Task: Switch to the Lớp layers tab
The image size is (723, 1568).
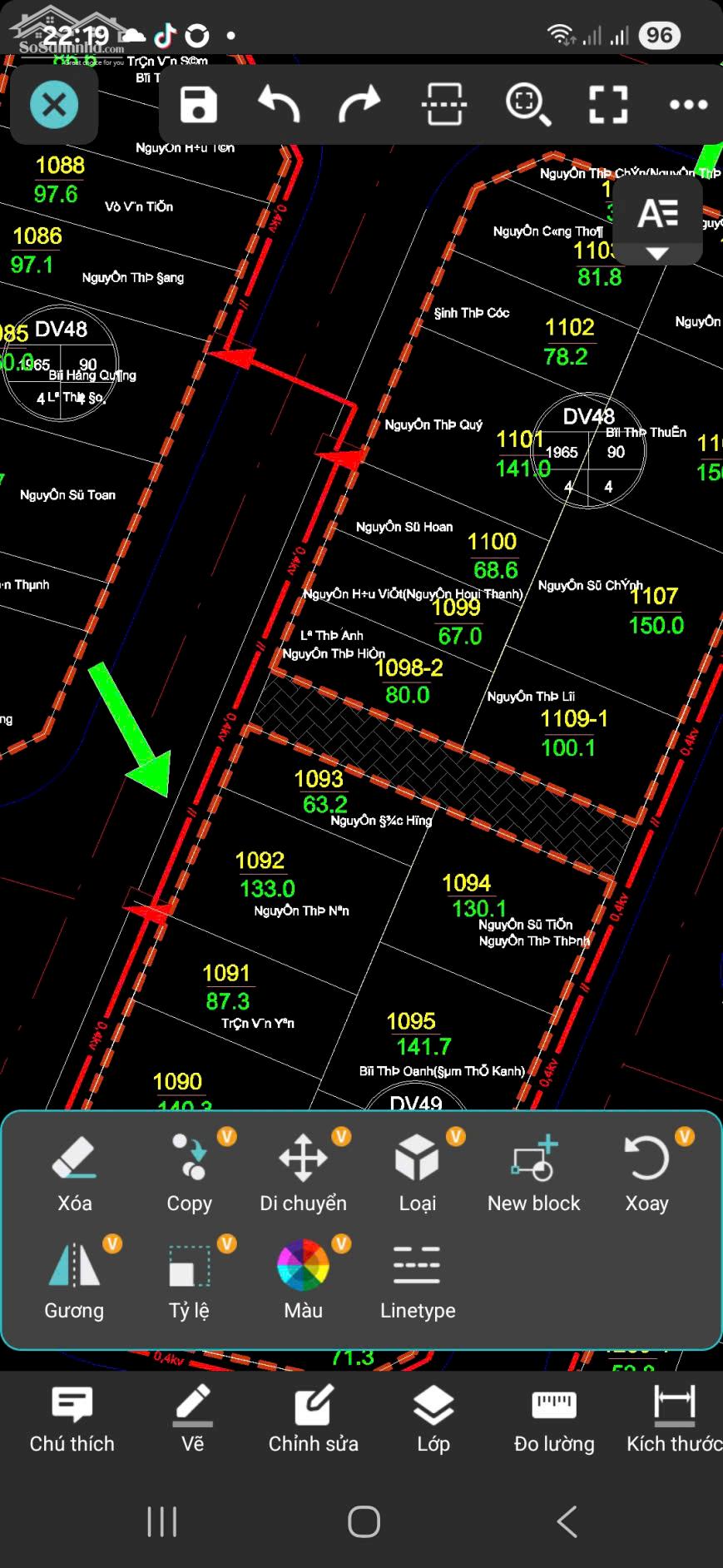Action: pos(433,1420)
